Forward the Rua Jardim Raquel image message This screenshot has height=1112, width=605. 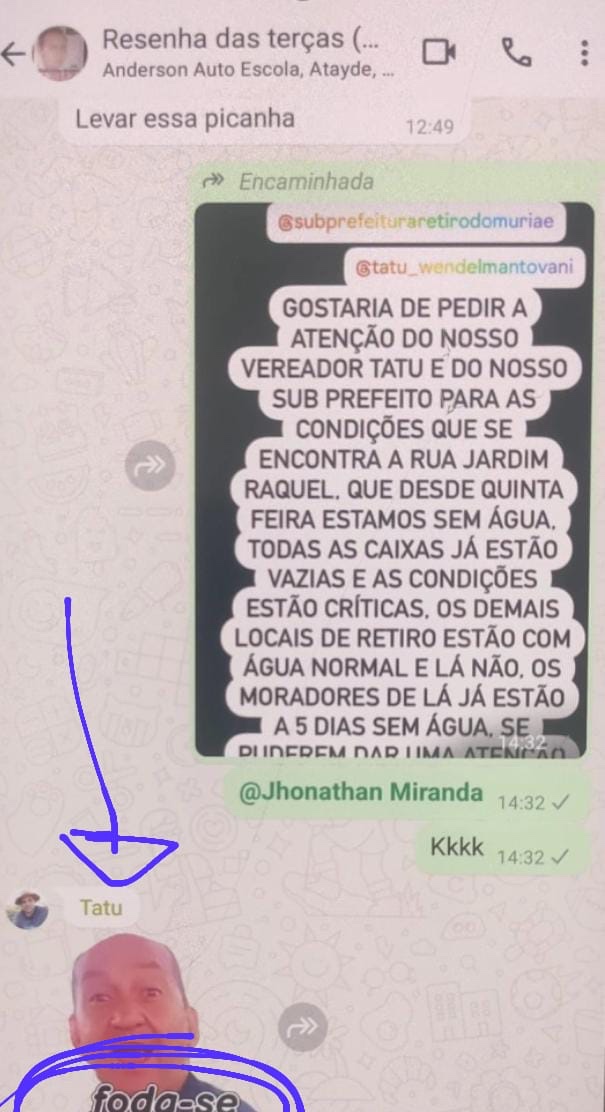click(150, 466)
